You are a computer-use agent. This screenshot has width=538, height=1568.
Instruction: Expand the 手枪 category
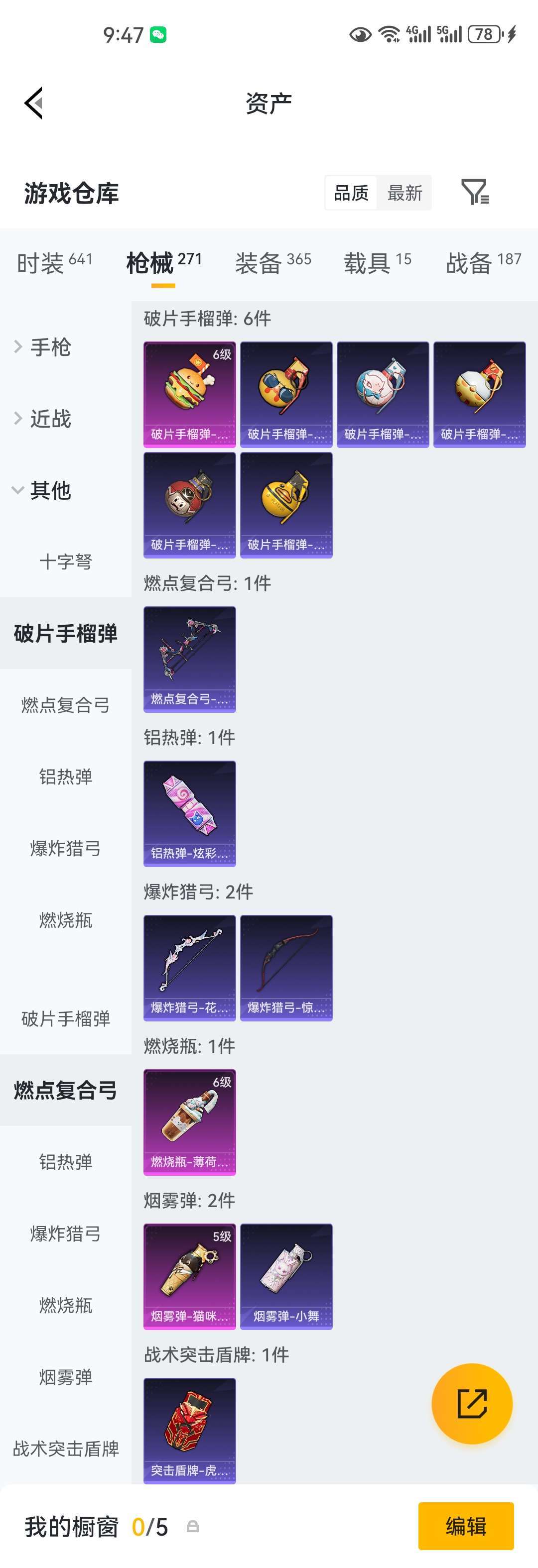(51, 347)
